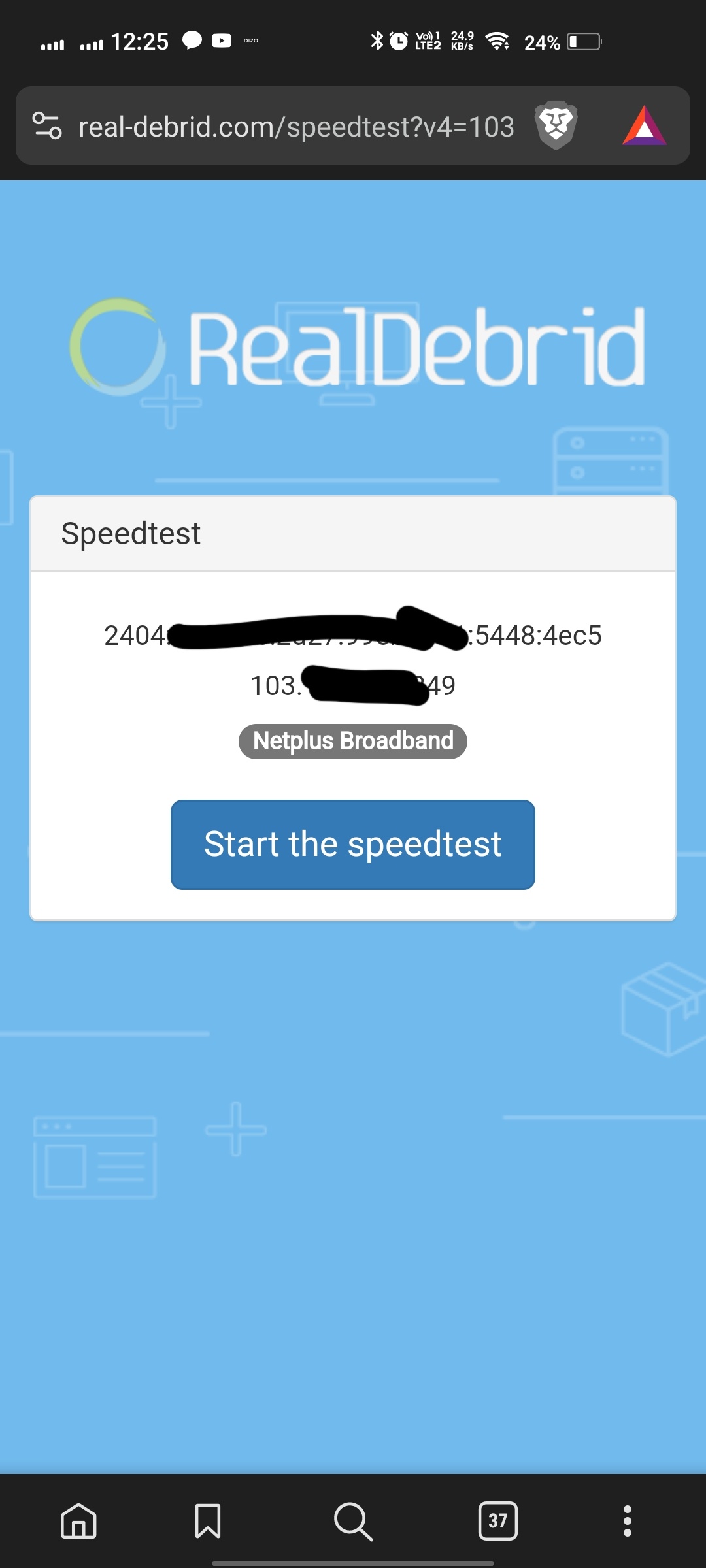Open site settings icon in address bar
Screen dimensions: 706x1568
coord(47,125)
